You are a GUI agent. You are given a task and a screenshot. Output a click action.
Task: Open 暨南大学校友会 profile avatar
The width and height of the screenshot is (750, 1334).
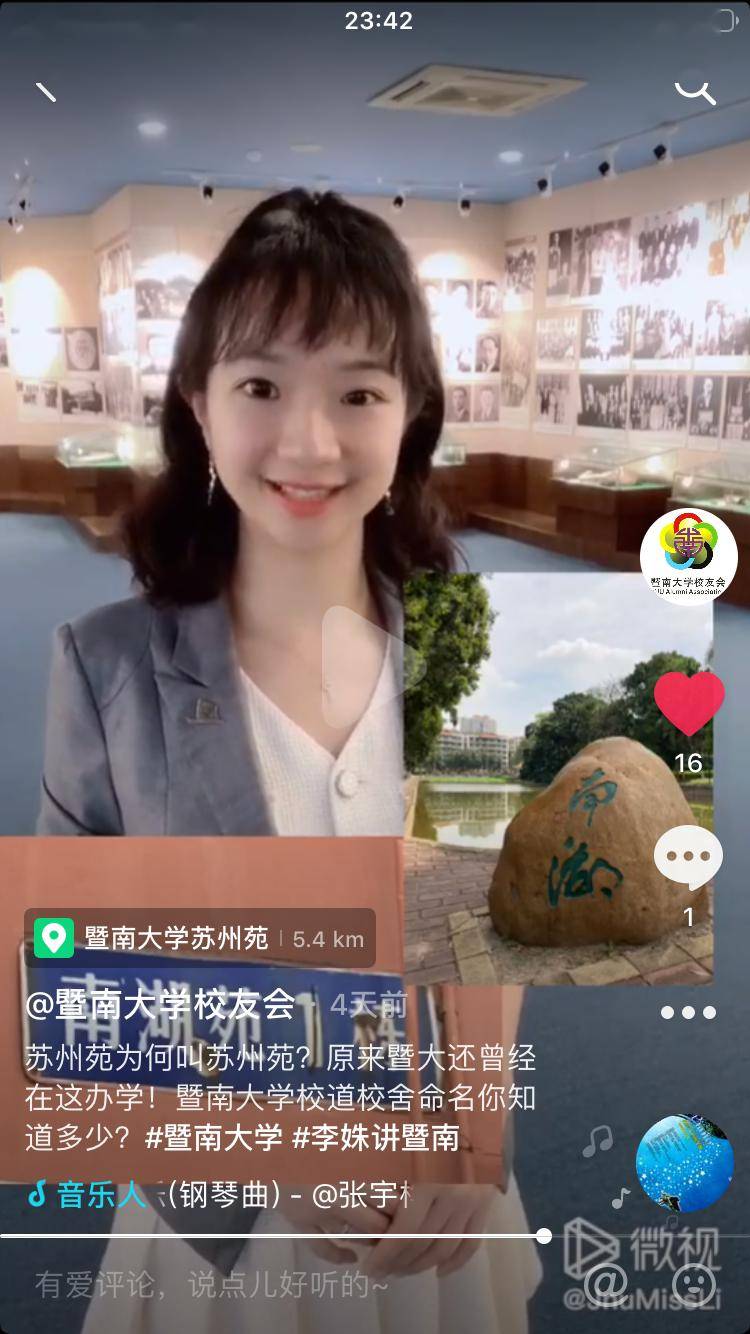(x=688, y=557)
